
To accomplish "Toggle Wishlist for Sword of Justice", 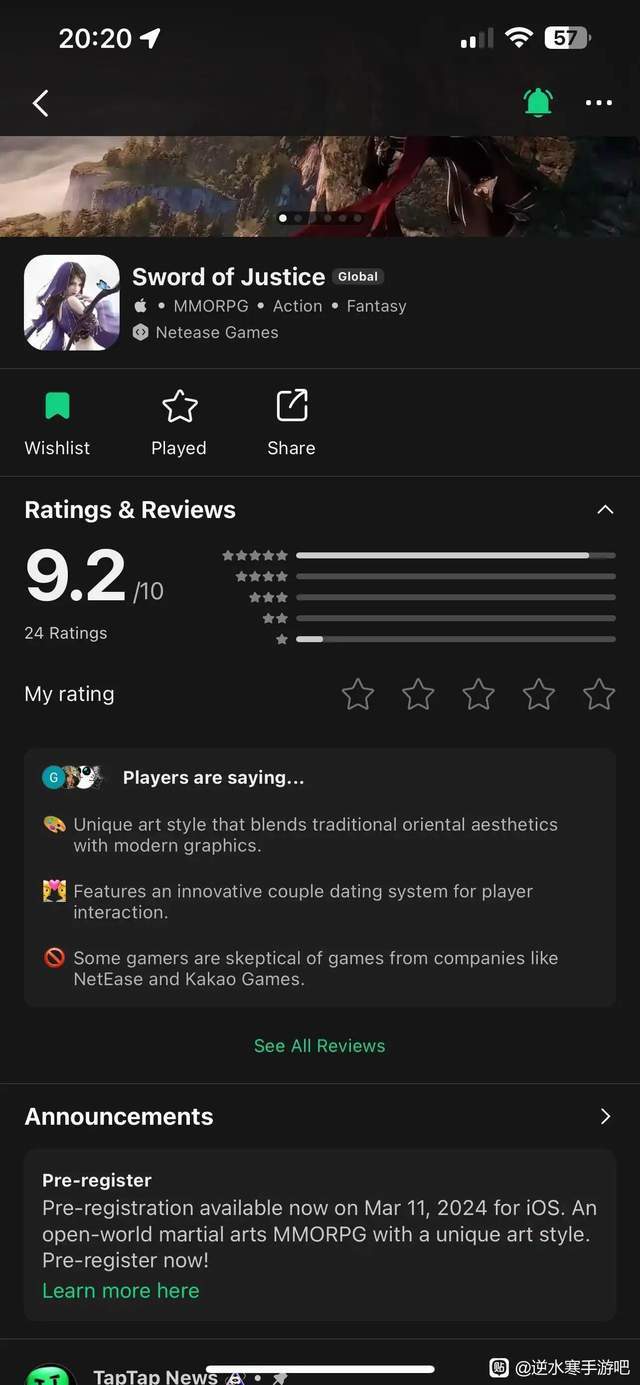I will point(57,422).
